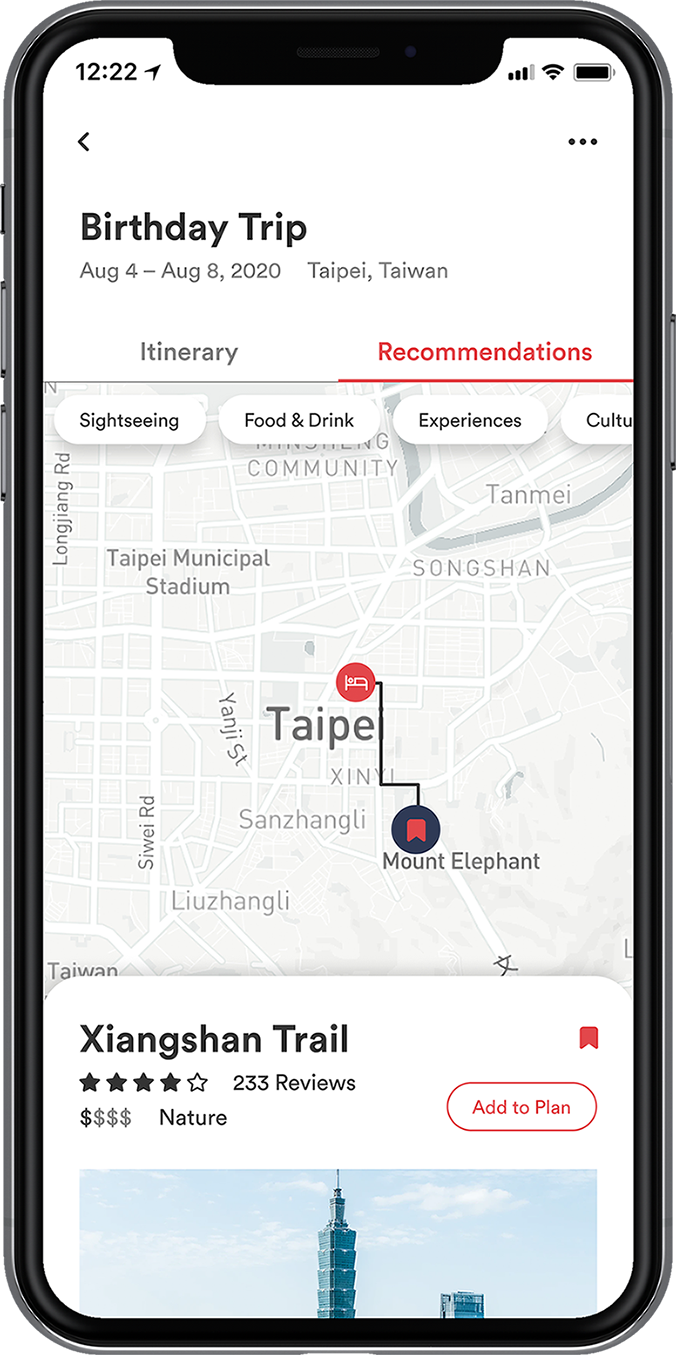Add Xiangshan Trail to the plan
Screen dimensions: 676x1355
point(521,1107)
